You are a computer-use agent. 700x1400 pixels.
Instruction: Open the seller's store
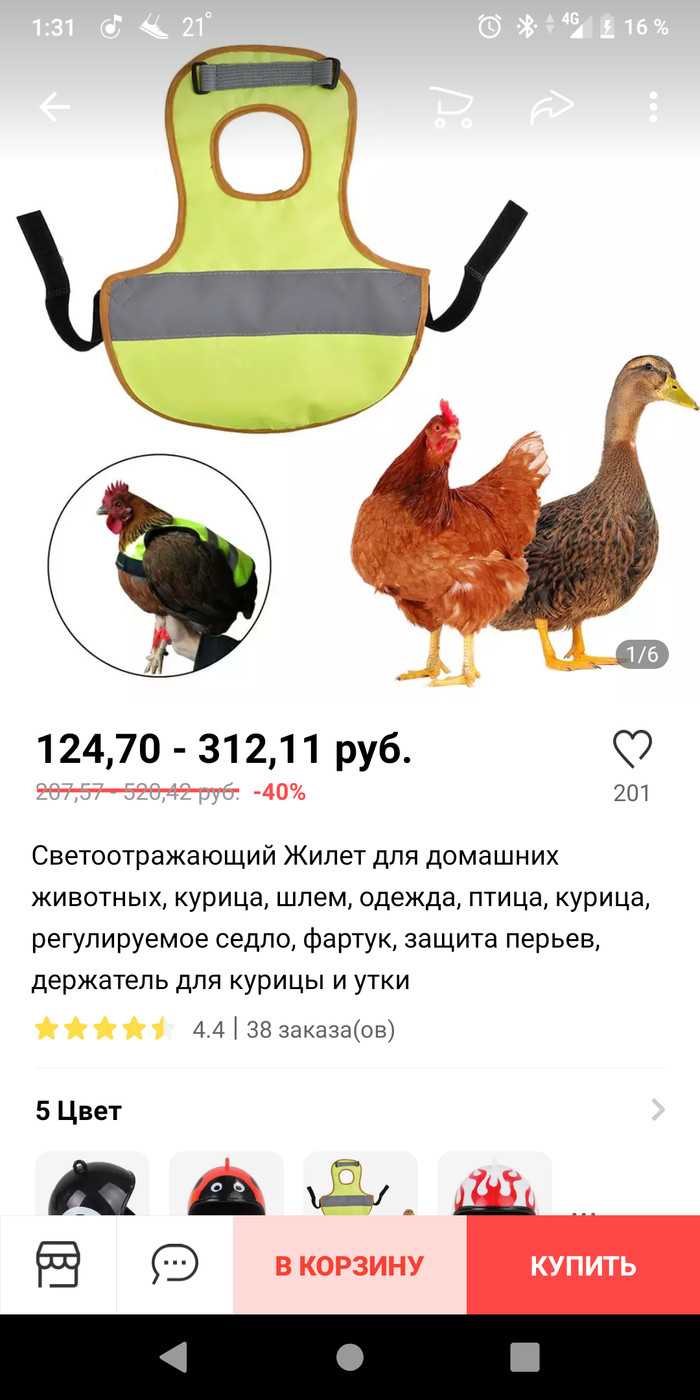tap(58, 1265)
